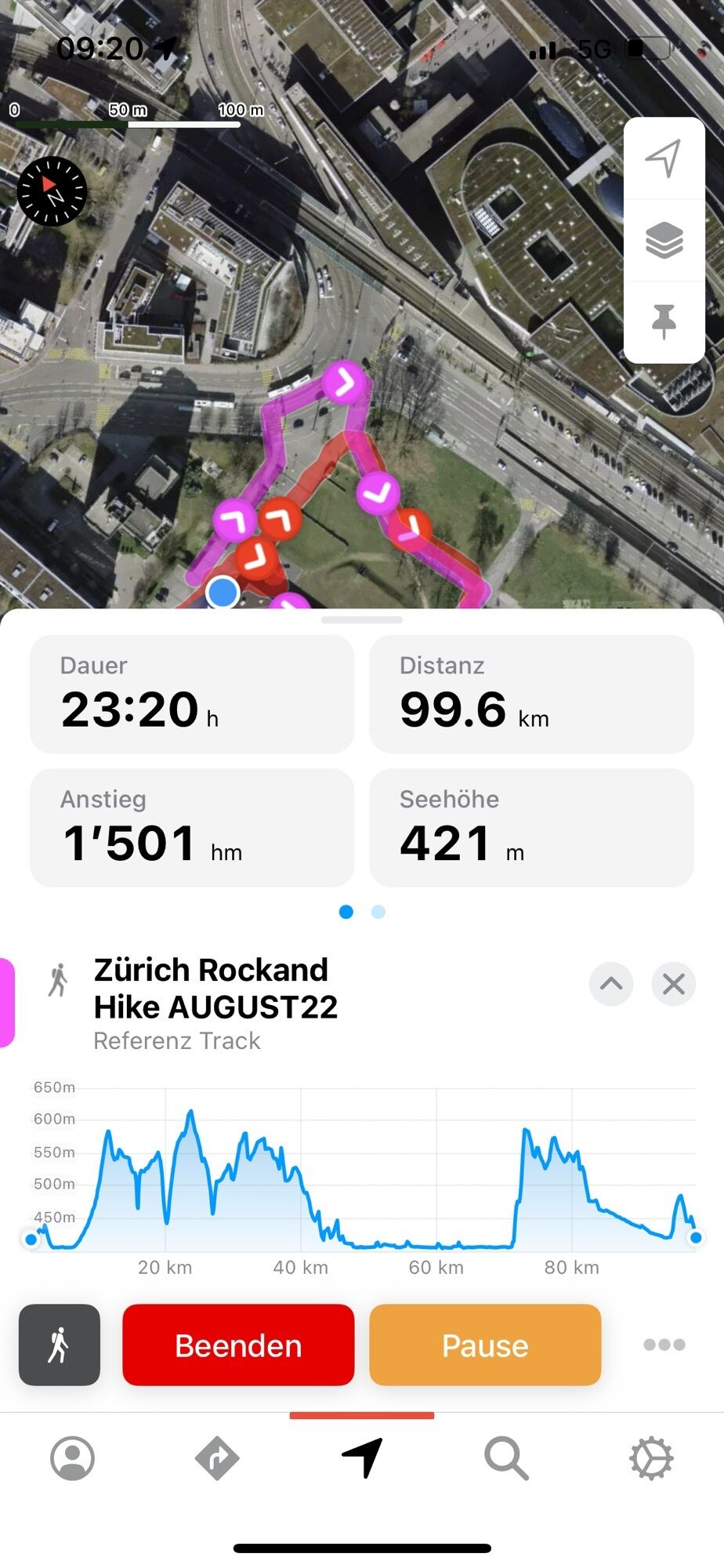Tap the compass to reorient map
724x1568 pixels.
(52, 191)
